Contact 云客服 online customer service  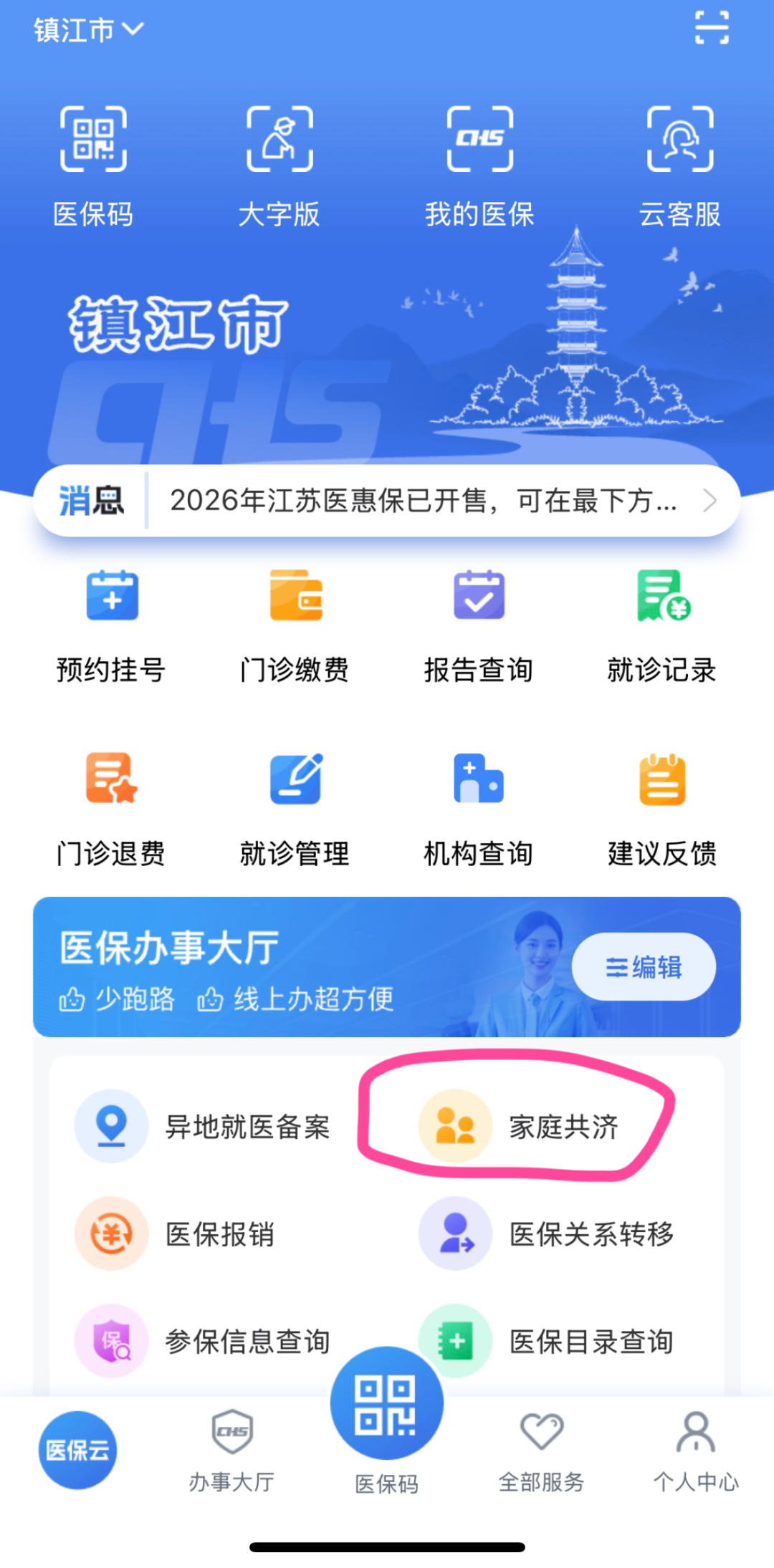coord(679,165)
